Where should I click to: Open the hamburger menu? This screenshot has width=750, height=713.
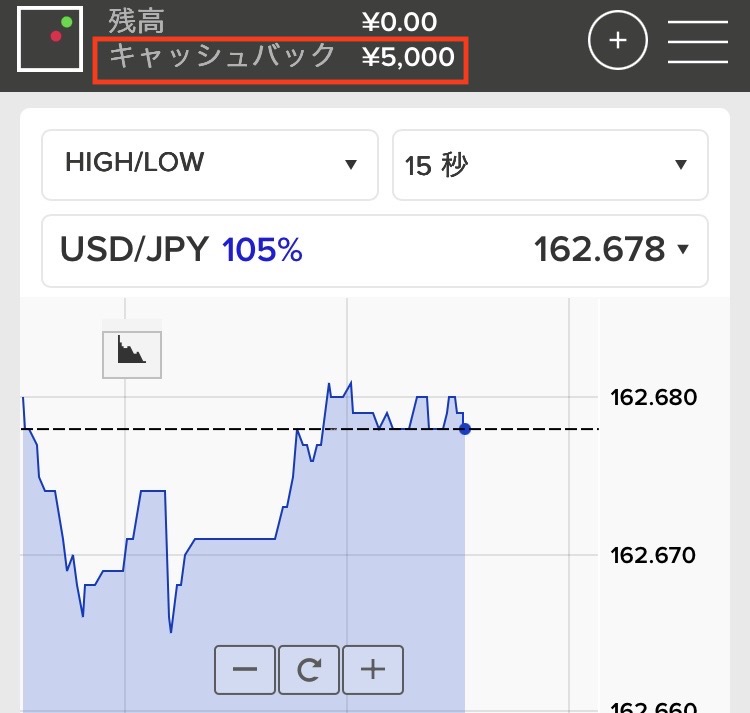coord(698,41)
